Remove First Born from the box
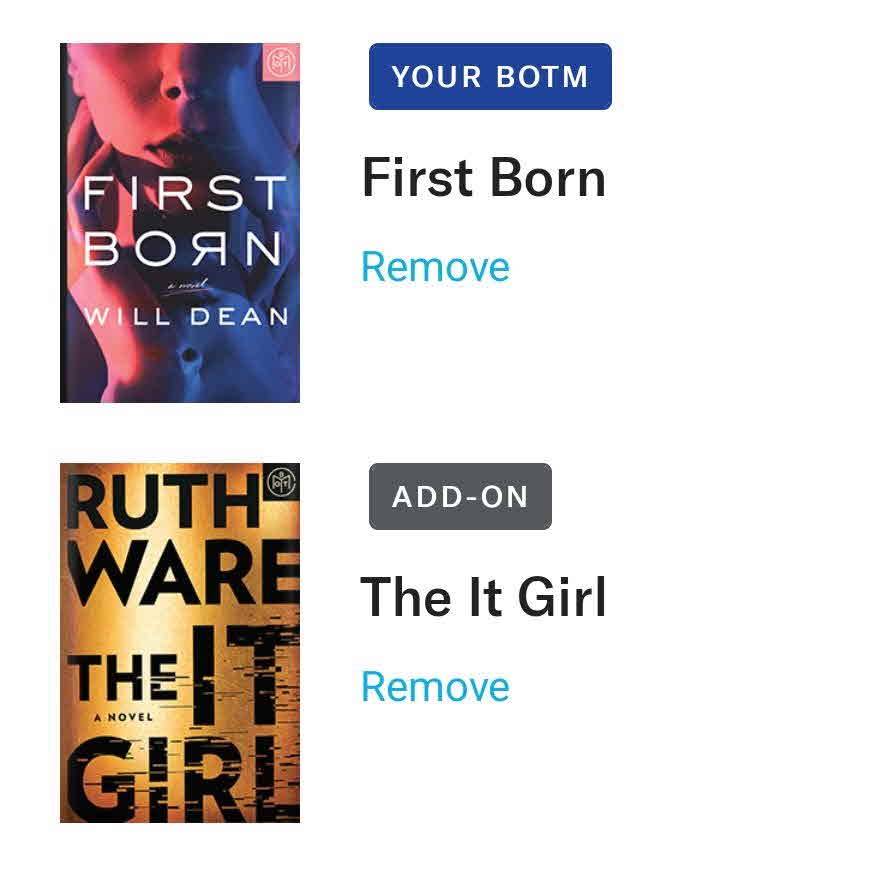Viewport: 885px width, 885px height. (x=435, y=267)
